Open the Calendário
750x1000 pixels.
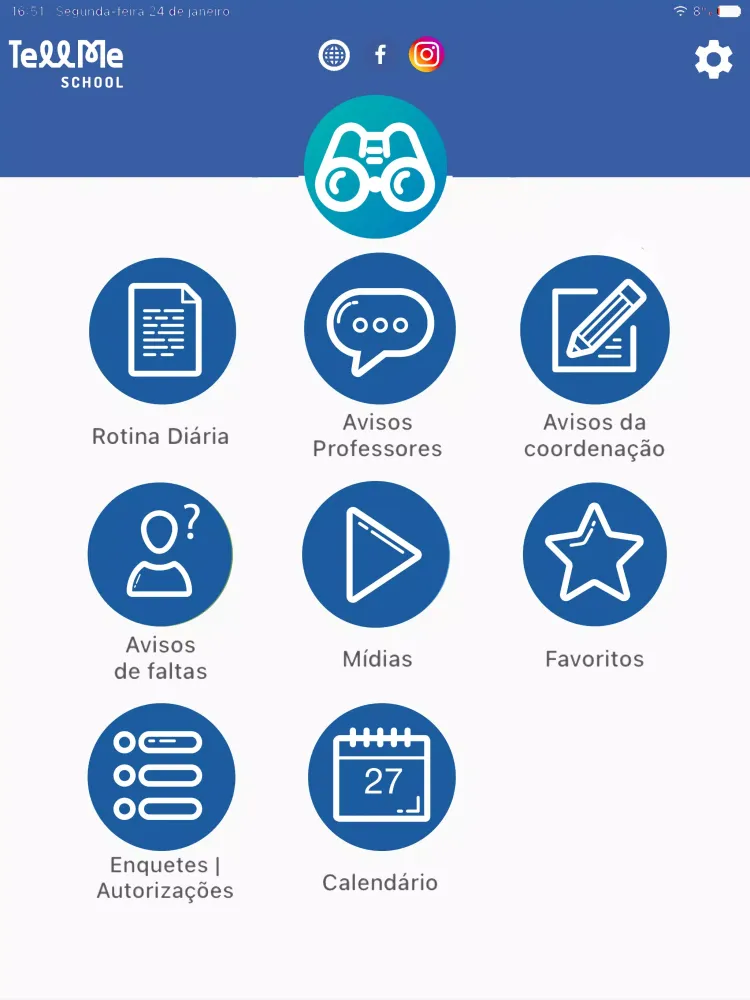[381, 777]
